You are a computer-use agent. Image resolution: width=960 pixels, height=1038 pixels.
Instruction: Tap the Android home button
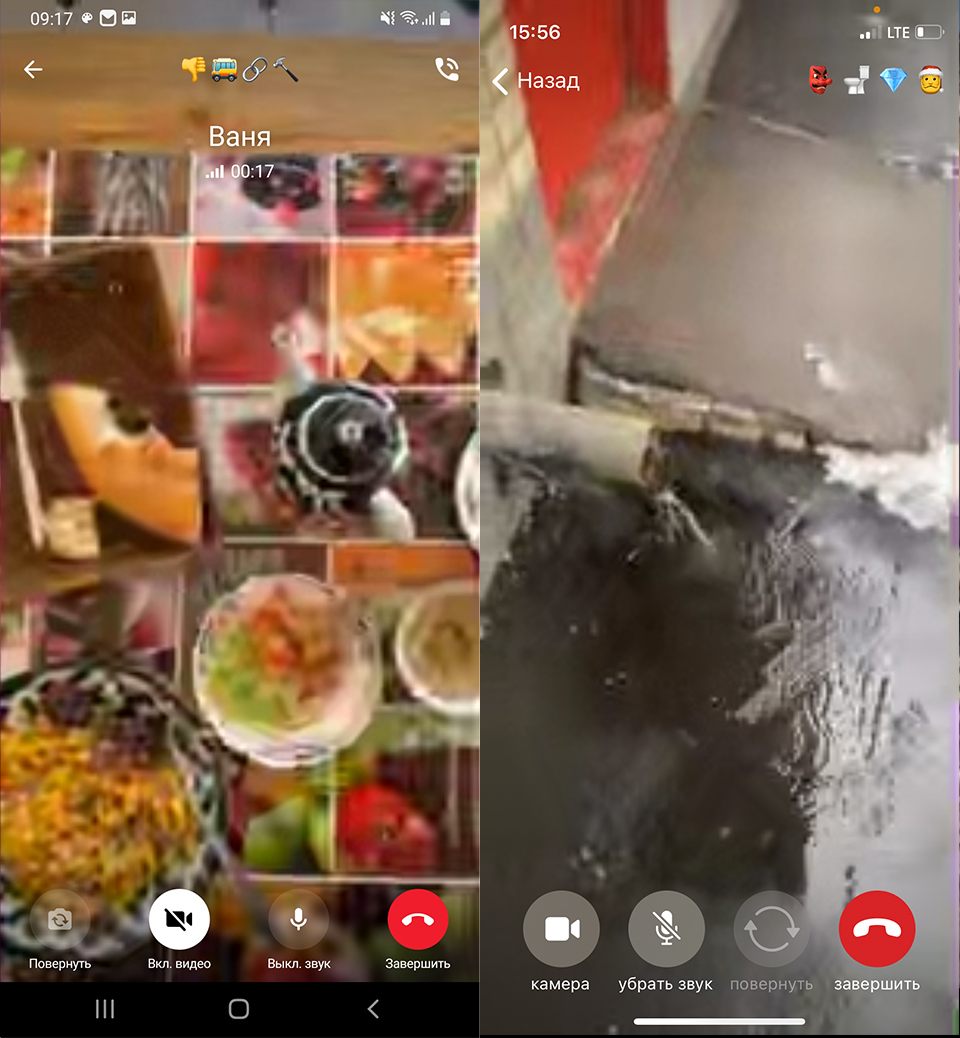point(239,1010)
